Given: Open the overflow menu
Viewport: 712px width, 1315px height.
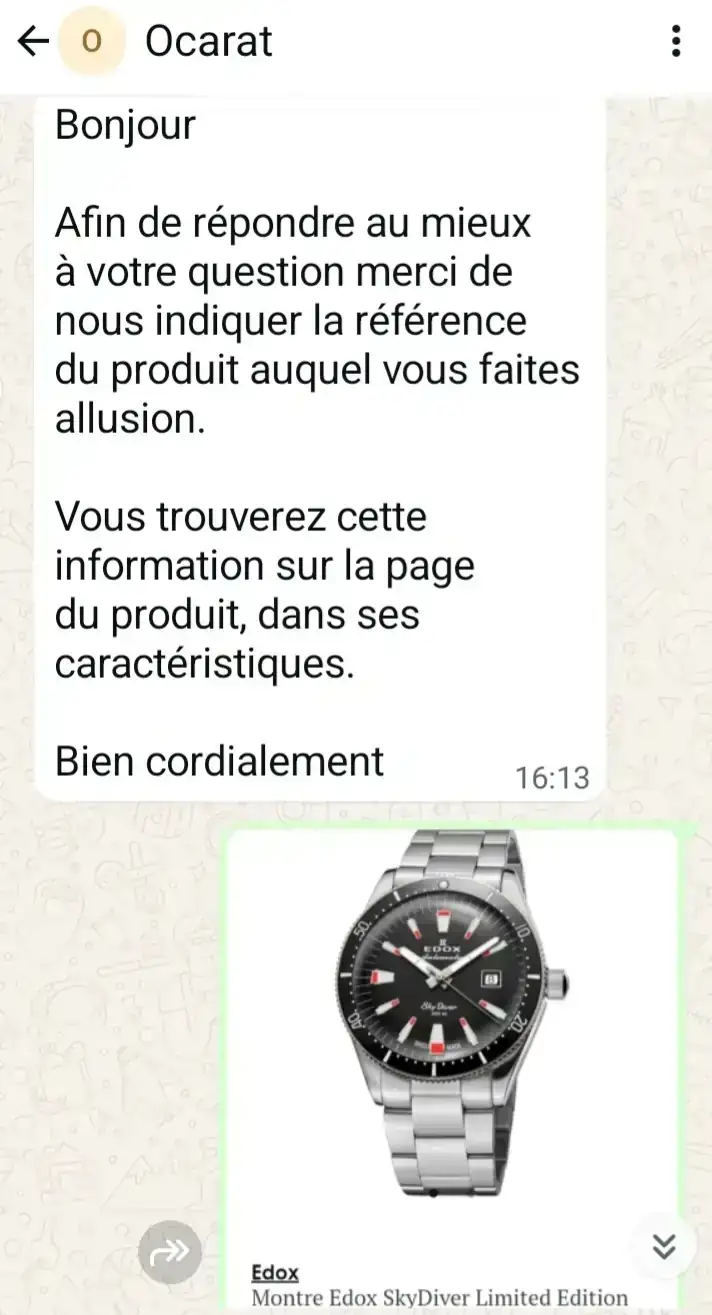Looking at the screenshot, I should click(676, 42).
